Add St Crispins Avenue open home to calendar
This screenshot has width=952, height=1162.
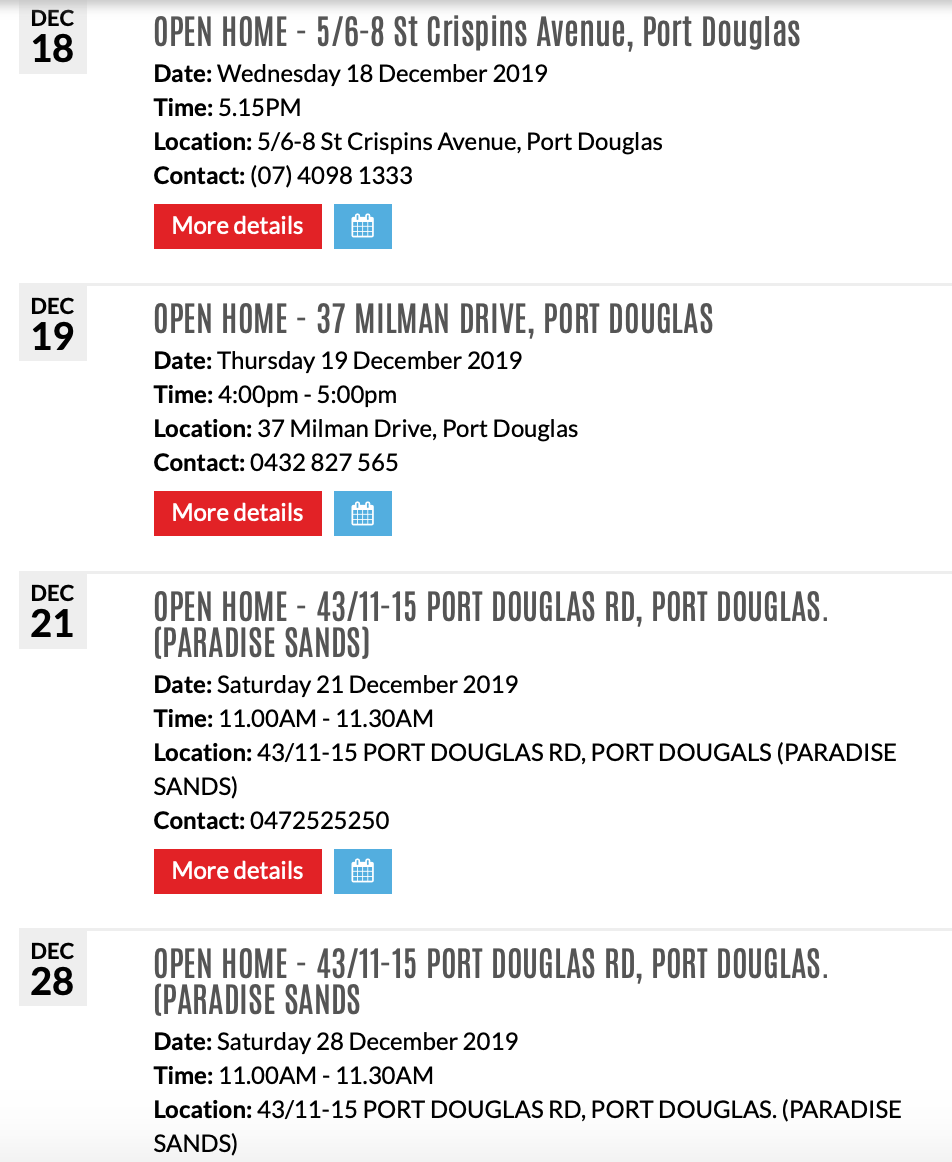[362, 226]
